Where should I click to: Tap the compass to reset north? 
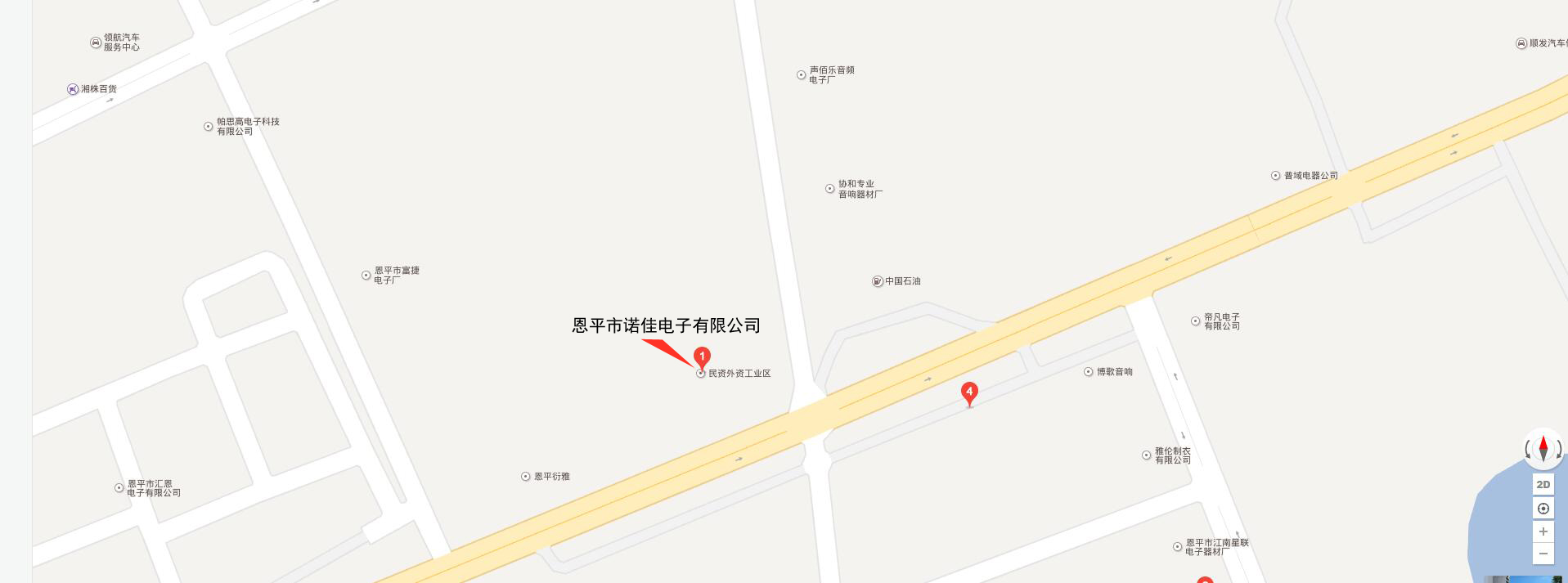[x=1543, y=449]
